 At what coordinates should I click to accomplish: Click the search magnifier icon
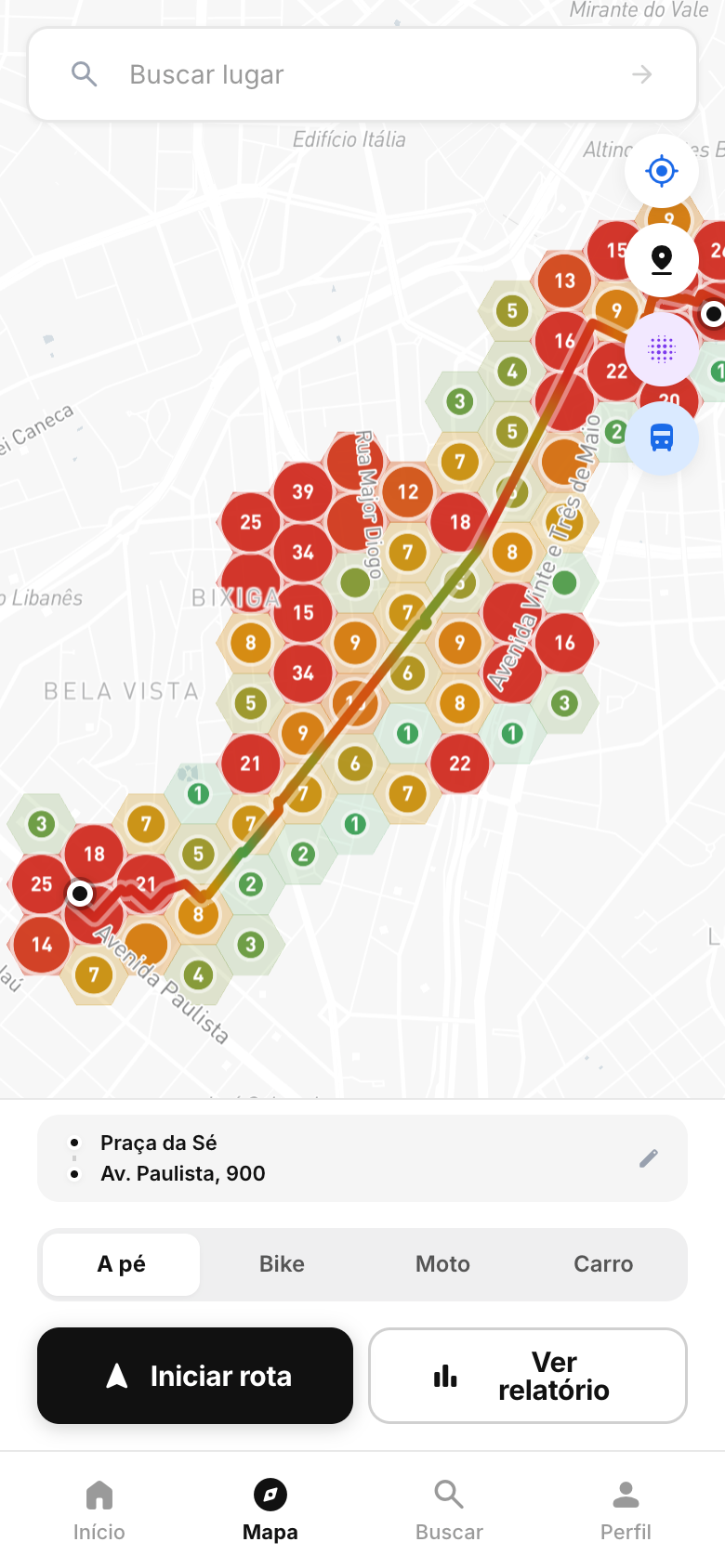(84, 73)
